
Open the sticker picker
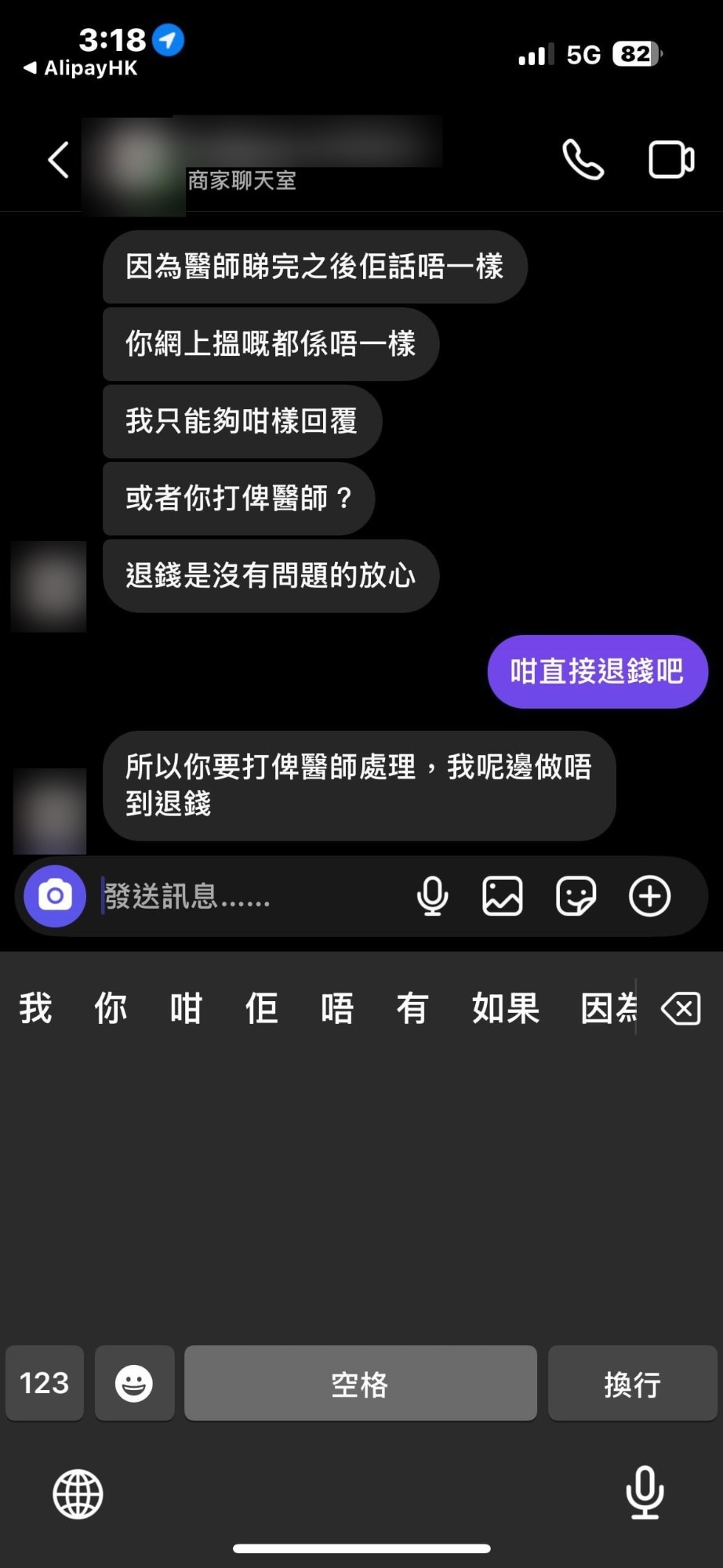(576, 896)
